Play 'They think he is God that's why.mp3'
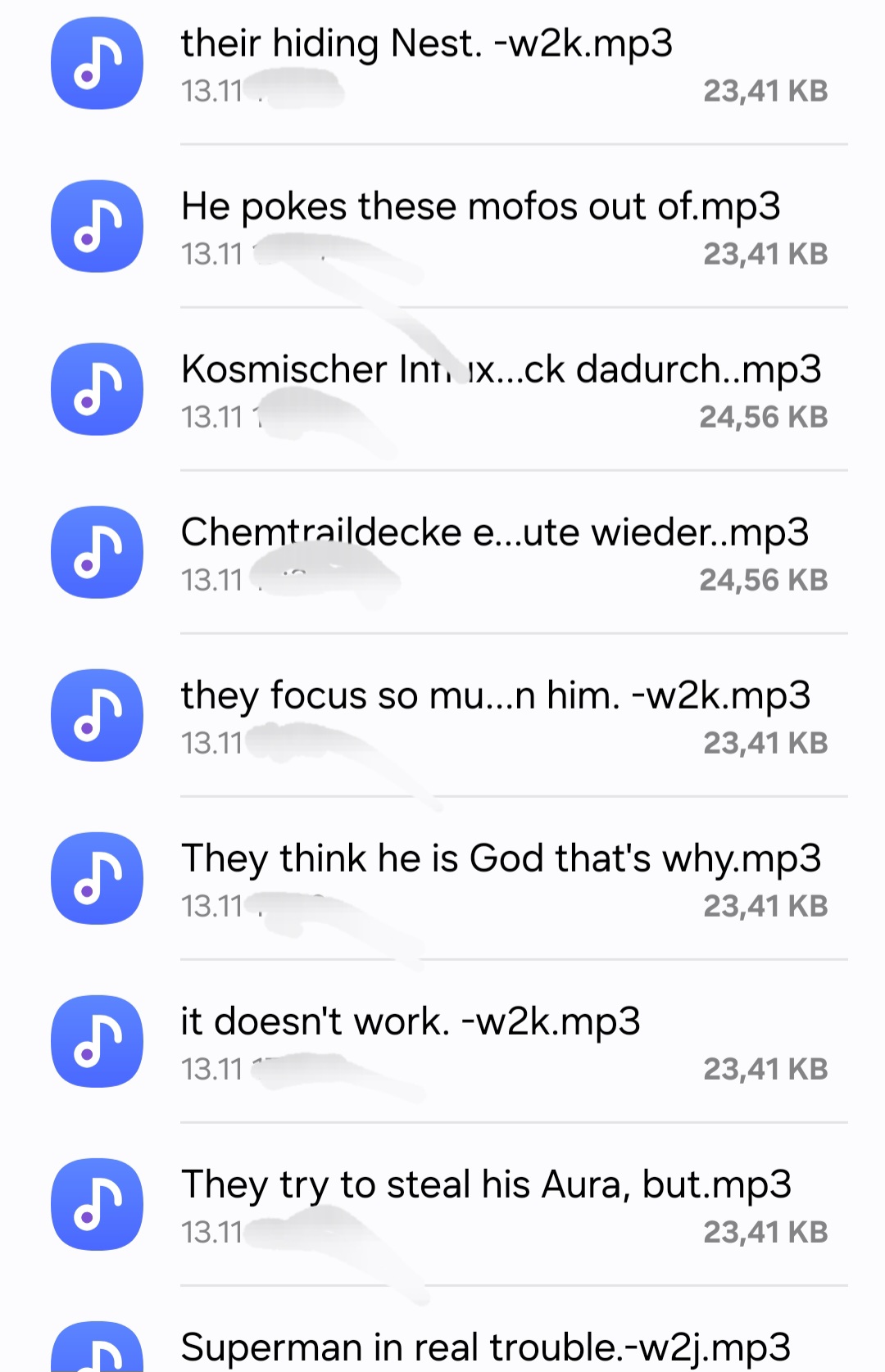Image resolution: width=885 pixels, height=1372 pixels. click(500, 858)
